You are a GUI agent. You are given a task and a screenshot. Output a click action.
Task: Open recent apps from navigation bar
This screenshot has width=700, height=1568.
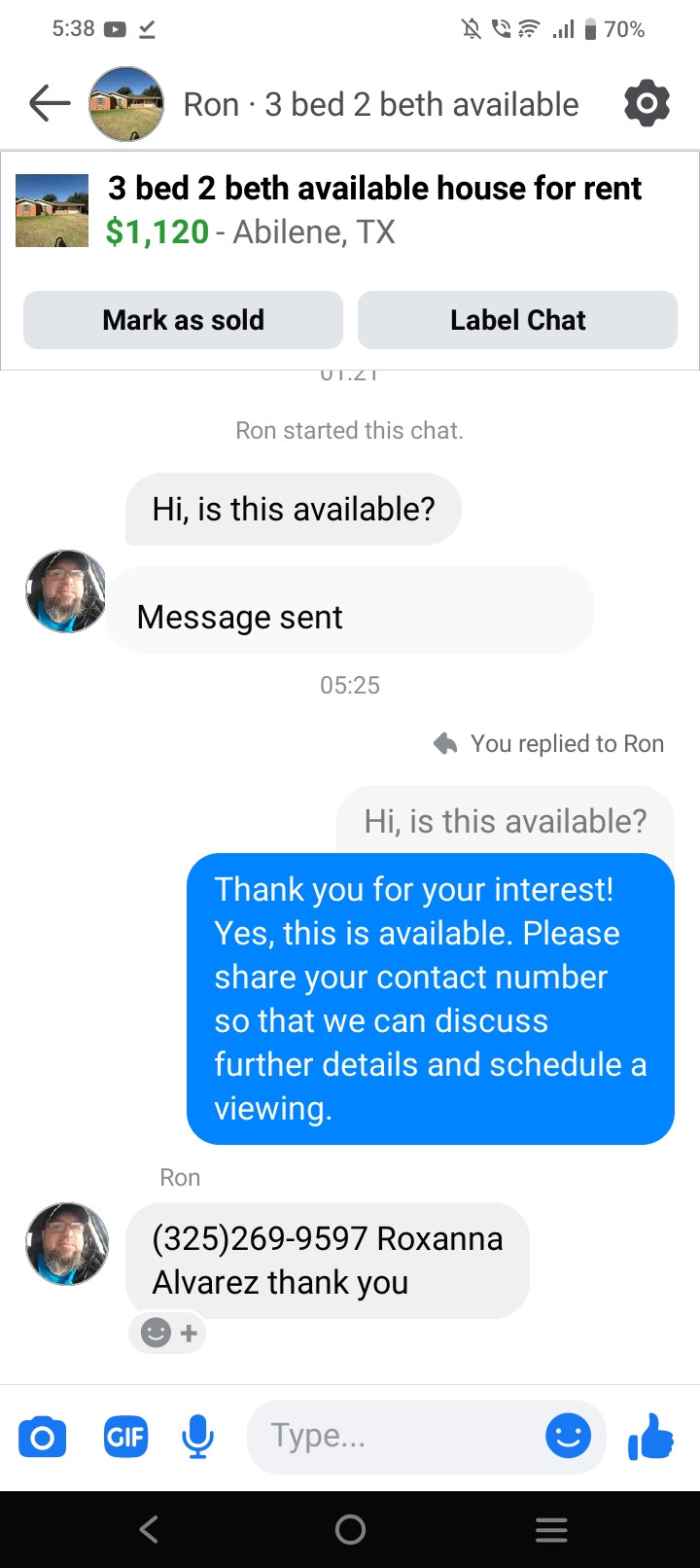(551, 1530)
